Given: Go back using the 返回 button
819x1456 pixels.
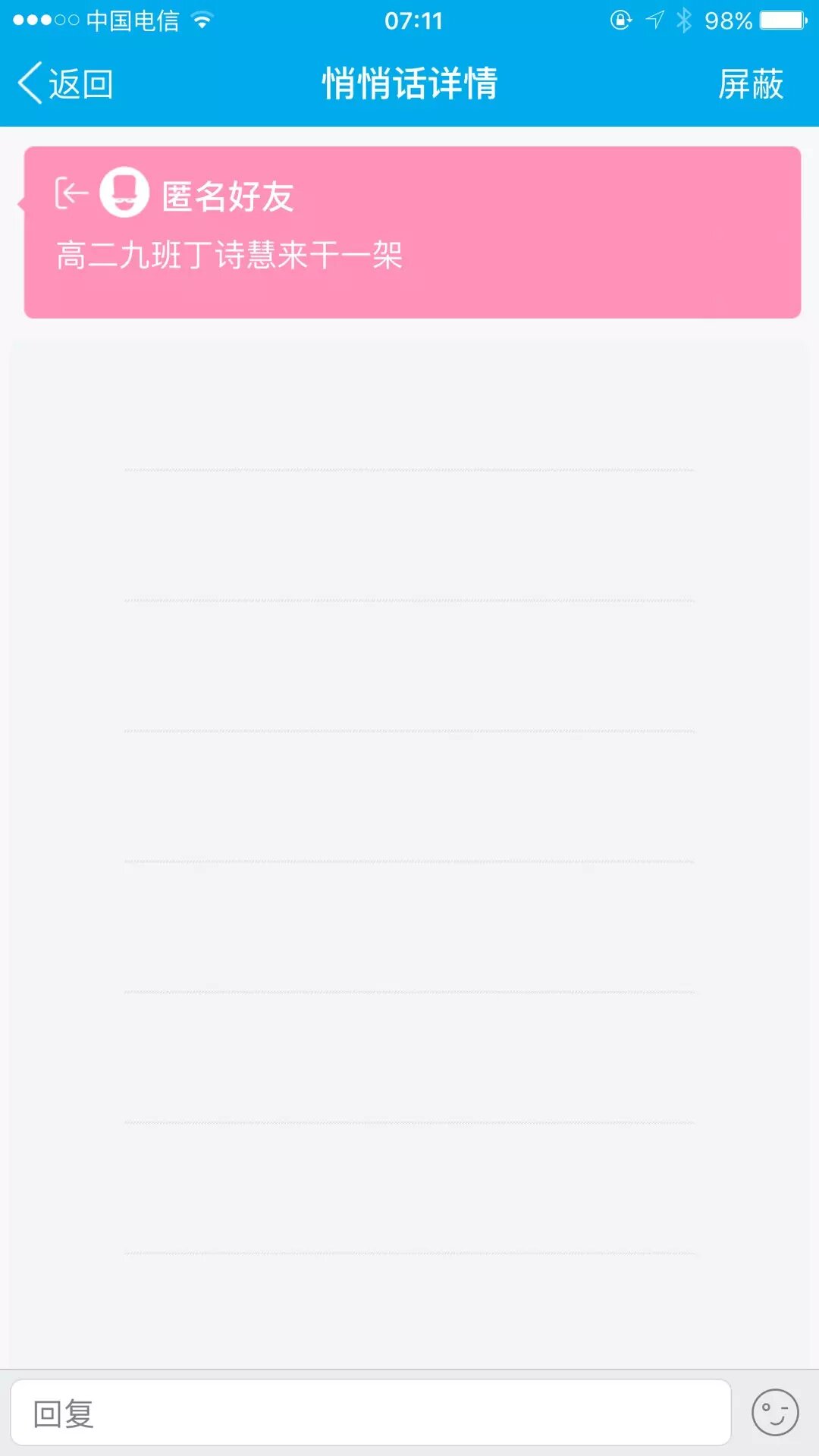Looking at the screenshot, I should coord(66,83).
